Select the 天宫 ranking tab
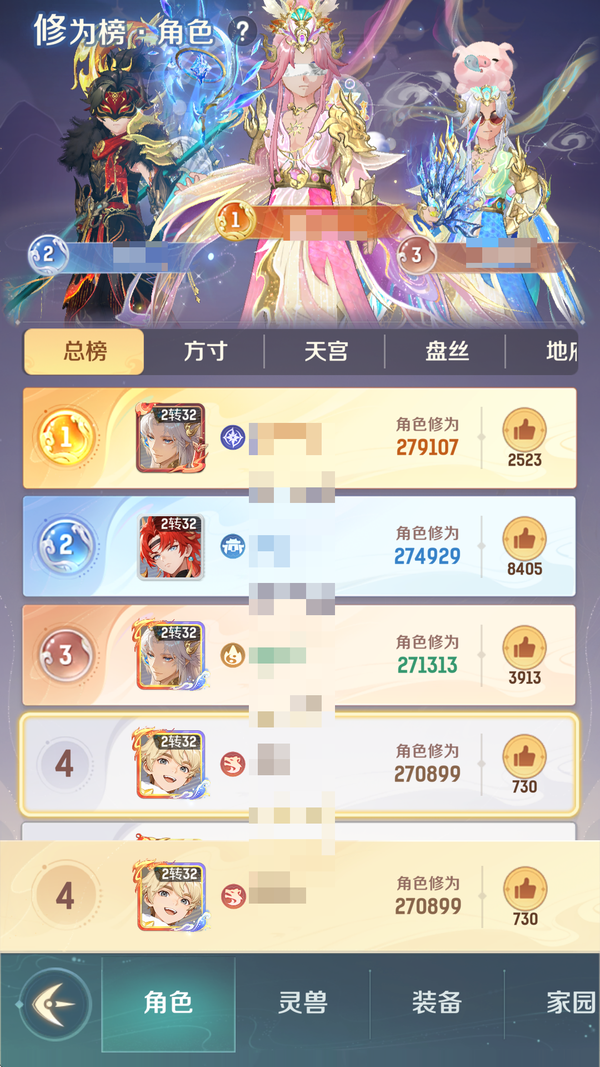The height and width of the screenshot is (1067, 600). 325,352
